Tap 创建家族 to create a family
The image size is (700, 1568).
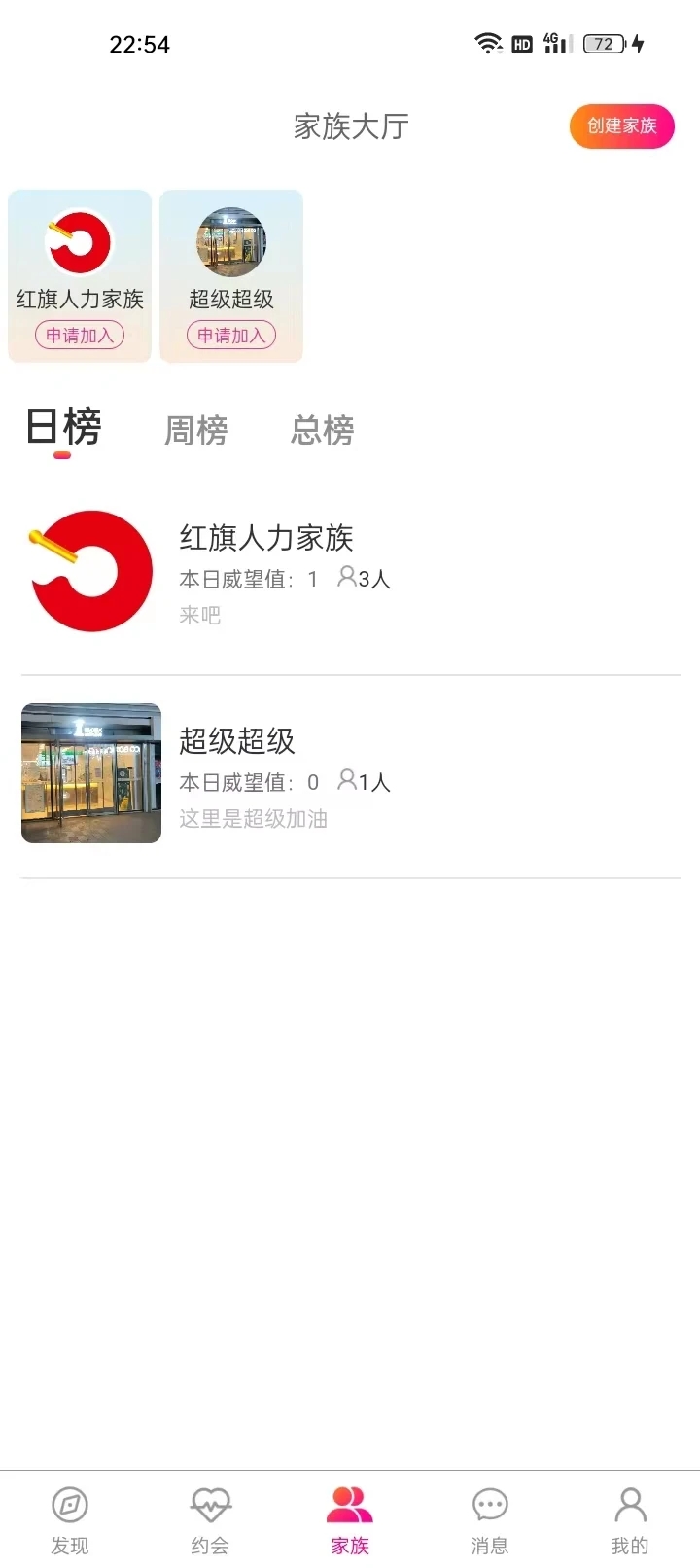point(621,126)
